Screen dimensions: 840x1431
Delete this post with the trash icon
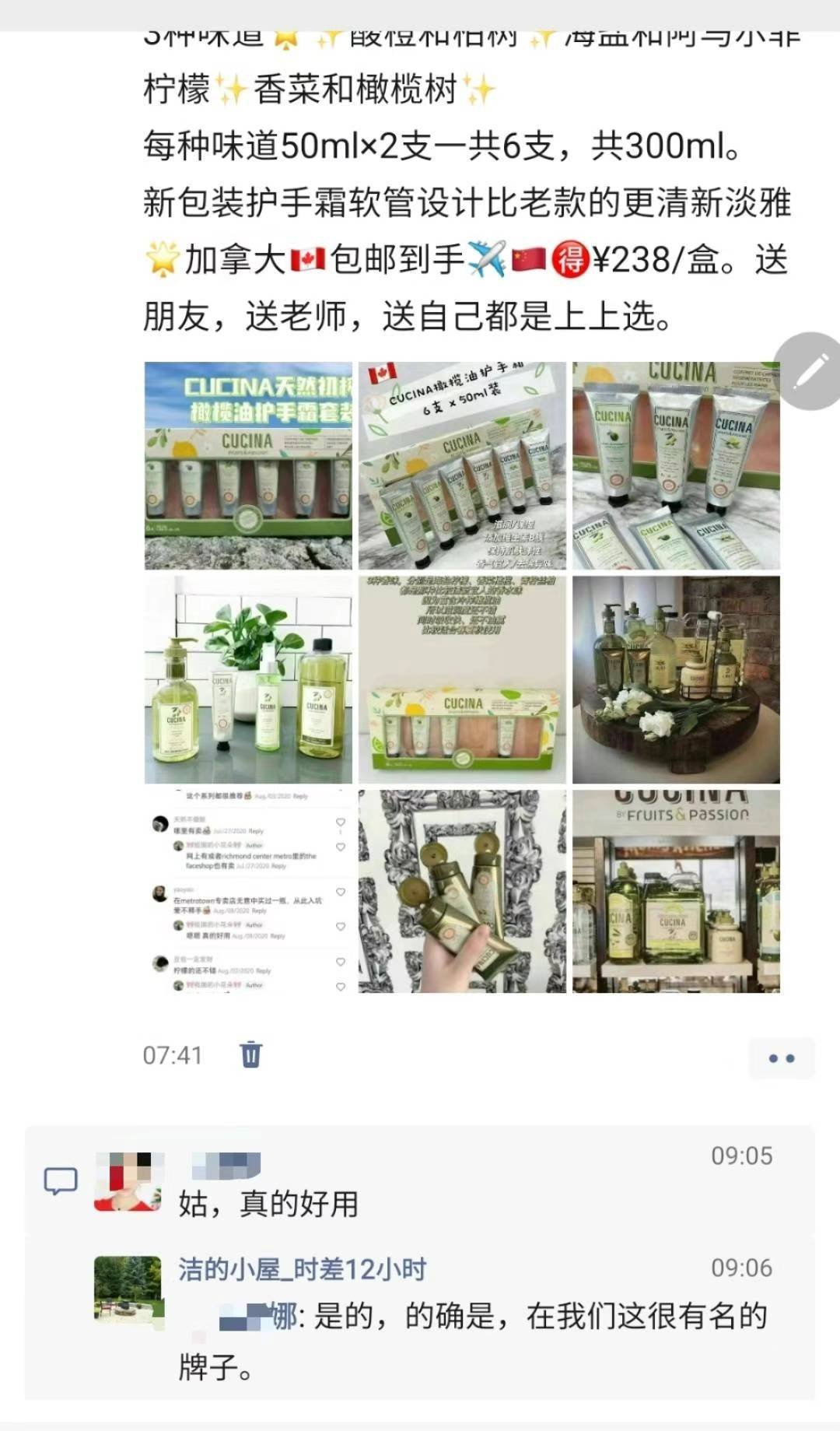click(x=250, y=1055)
